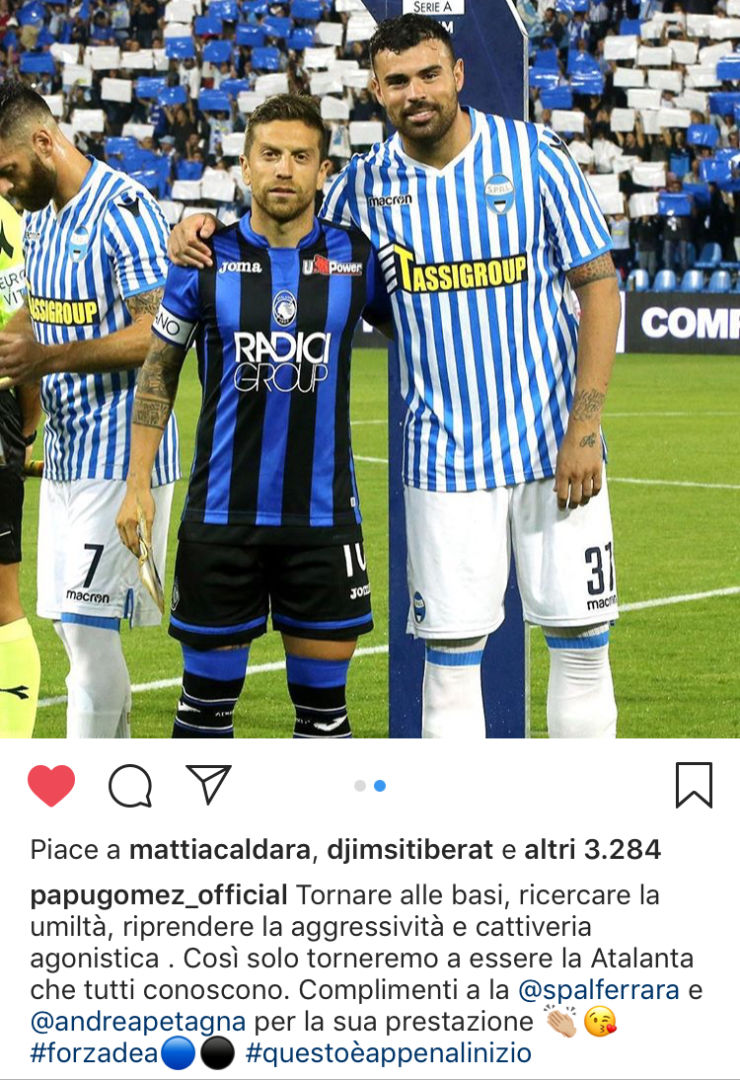
Task: Open papugomez_official's profile from the caption
Action: click(159, 895)
